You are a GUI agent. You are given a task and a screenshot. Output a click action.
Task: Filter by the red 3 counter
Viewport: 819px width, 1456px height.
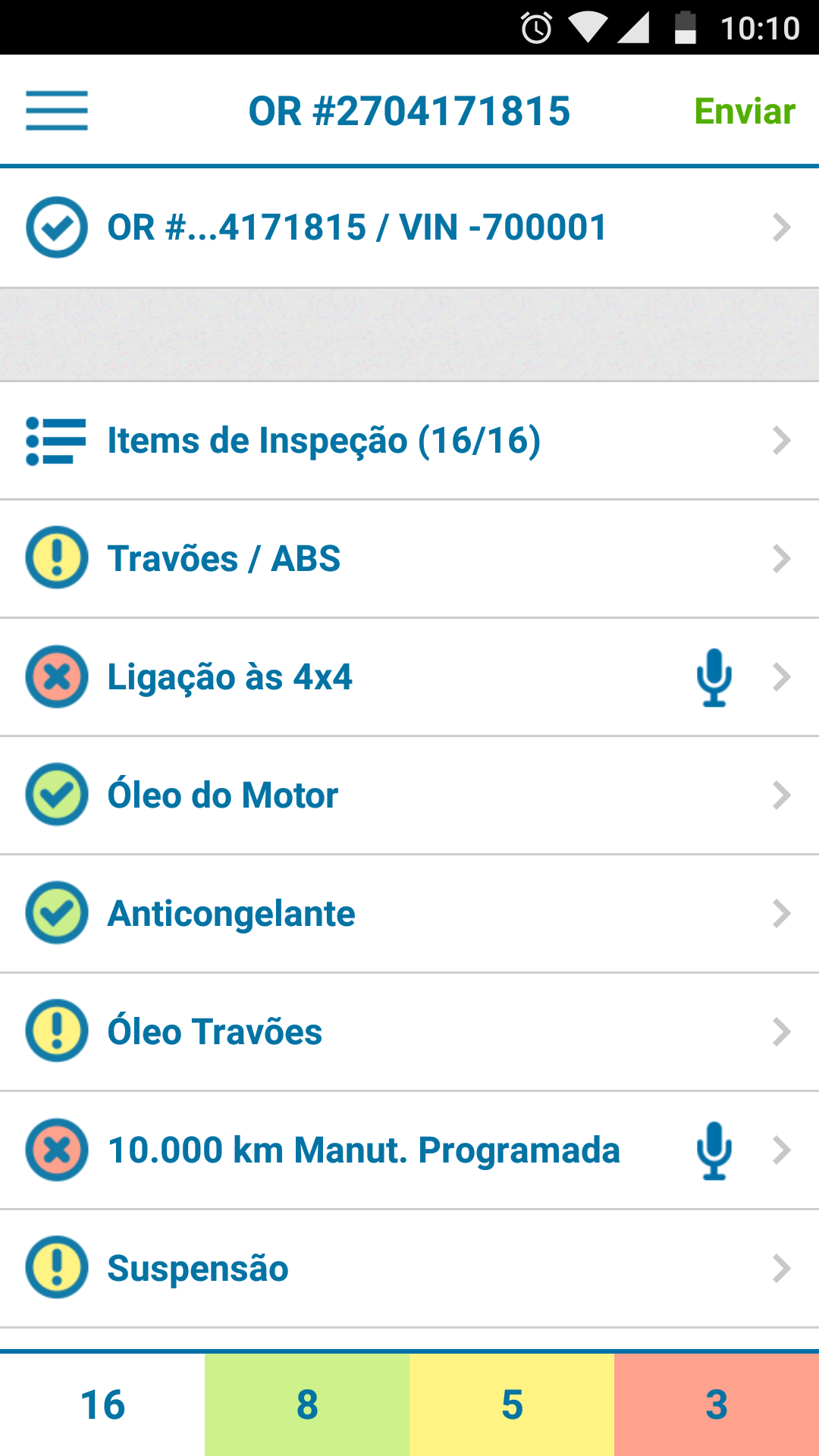point(717,1404)
